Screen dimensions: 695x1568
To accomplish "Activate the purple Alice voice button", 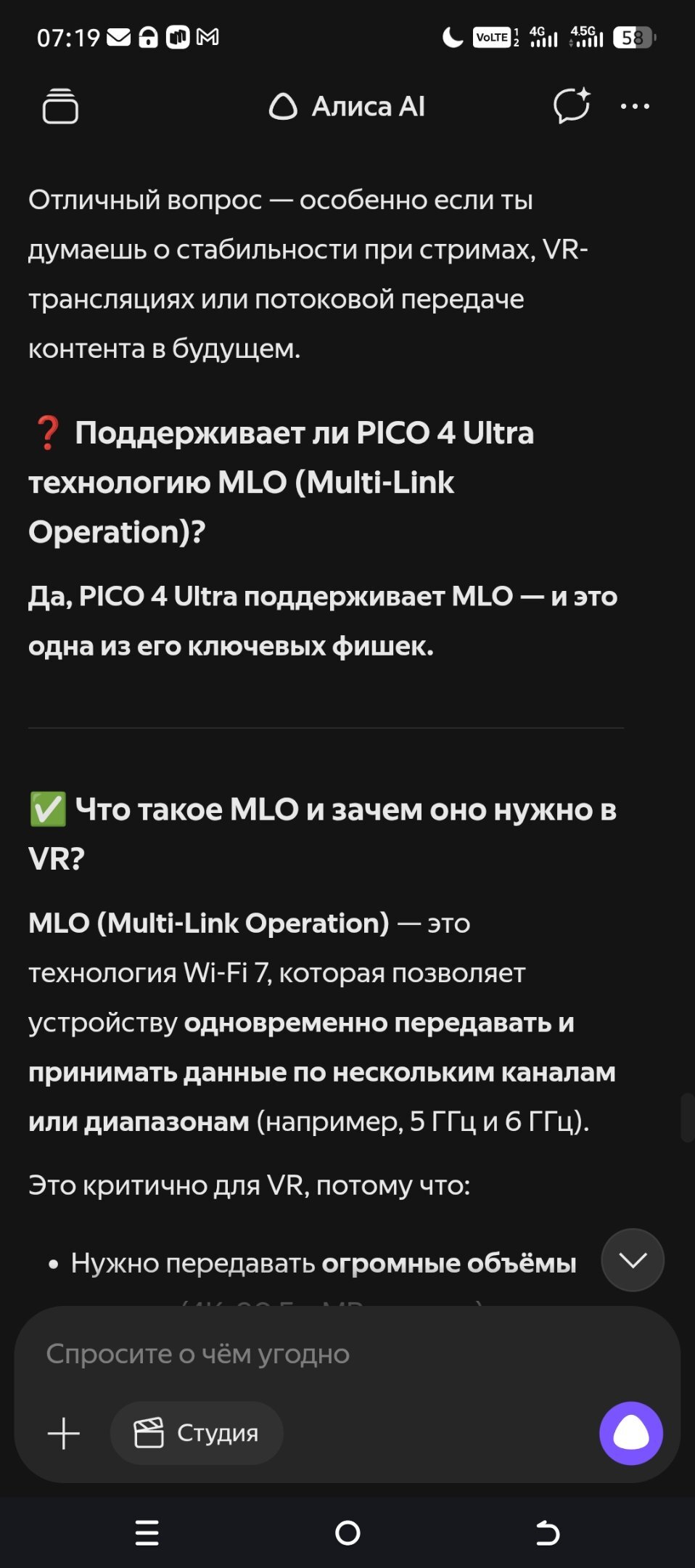I will pyautogui.click(x=630, y=1434).
